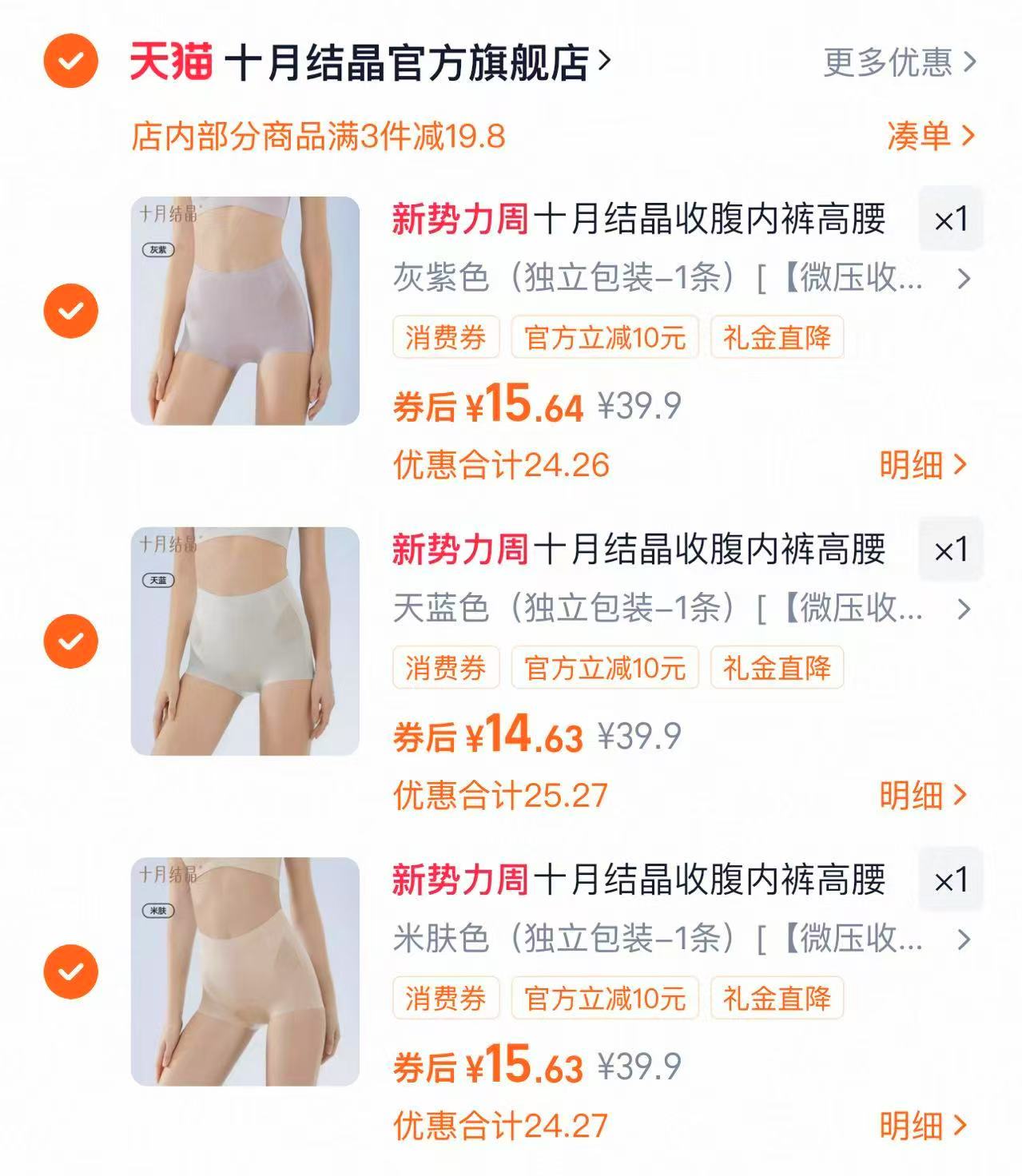1022x1176 pixels.
Task: Tap the 消费券 tag on the 米肤色 item
Action: click(445, 998)
